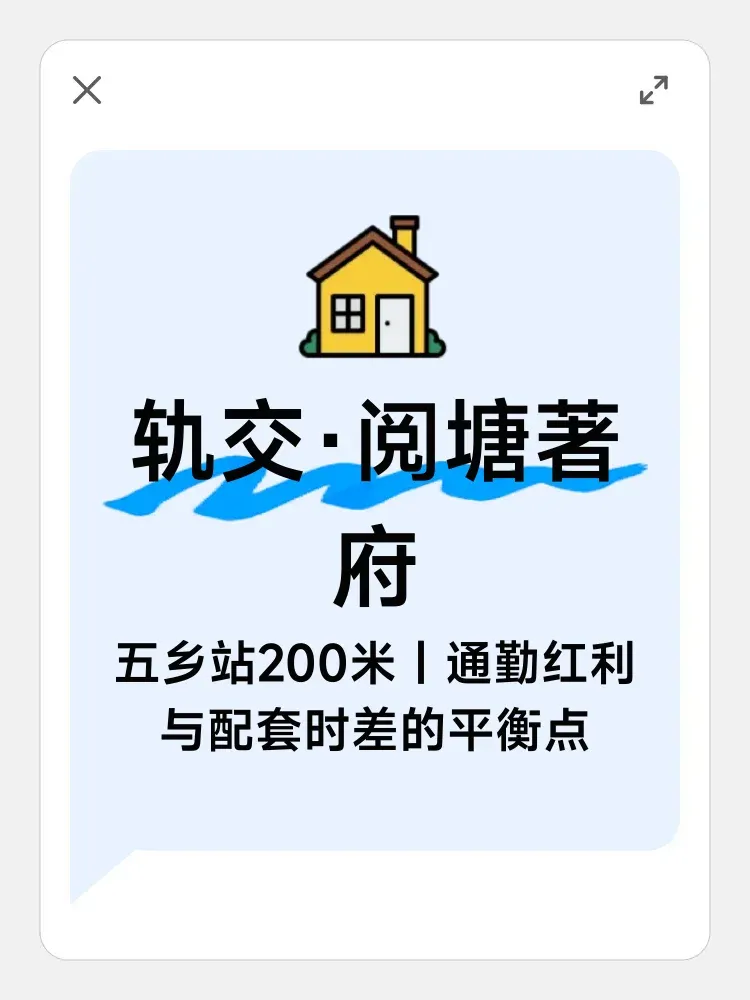Expand the card to full screen
750x1000 pixels.
(x=653, y=90)
